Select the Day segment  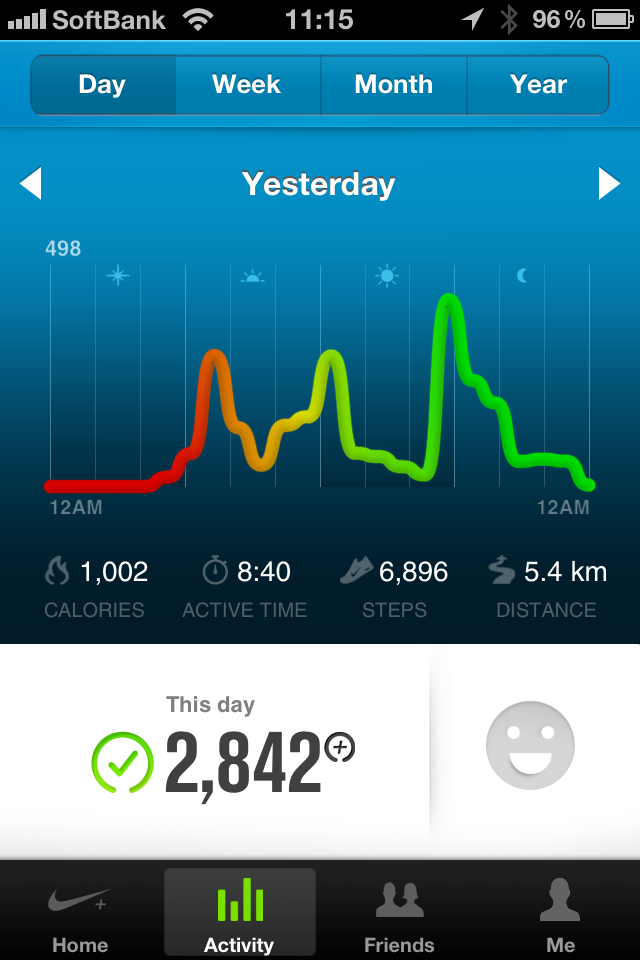coord(102,85)
